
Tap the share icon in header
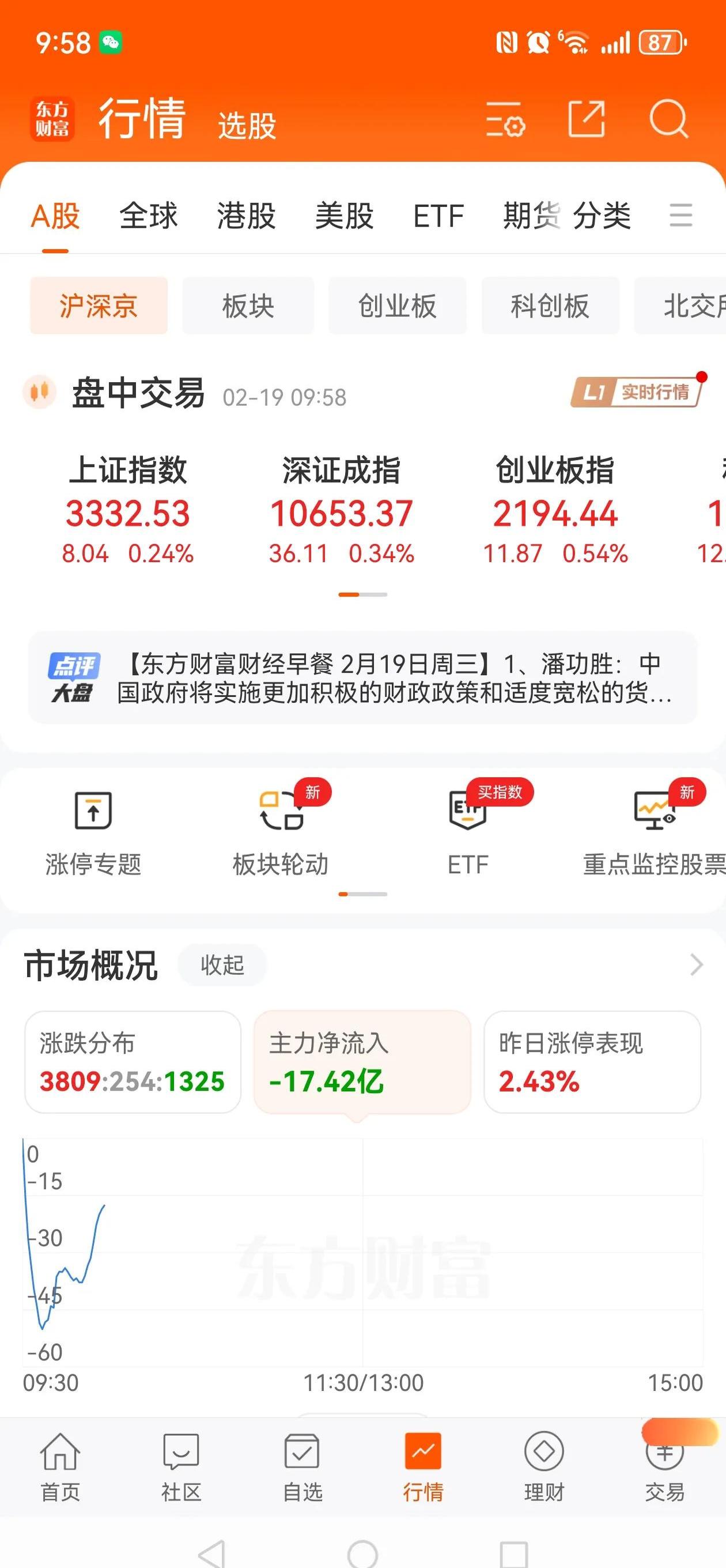(587, 119)
